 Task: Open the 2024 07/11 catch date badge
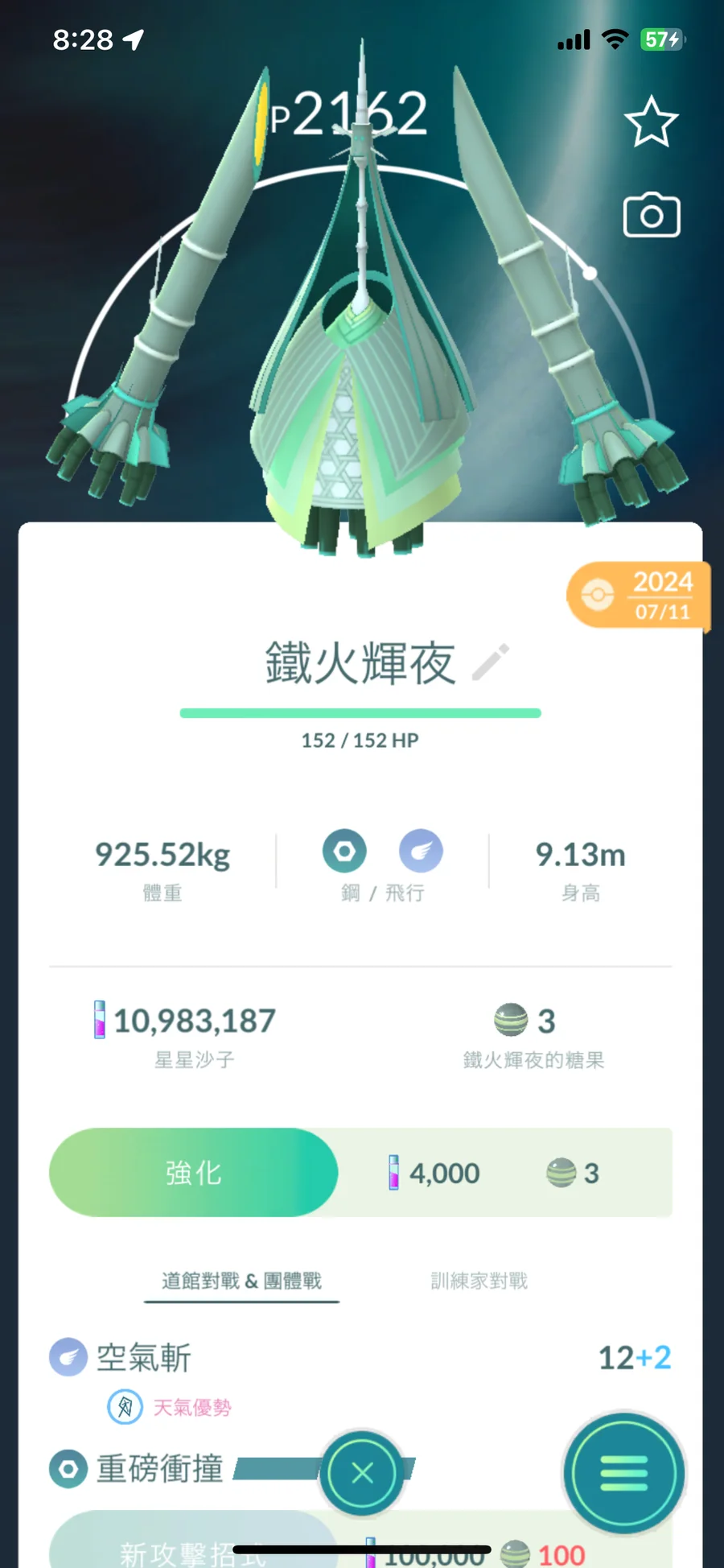[640, 596]
